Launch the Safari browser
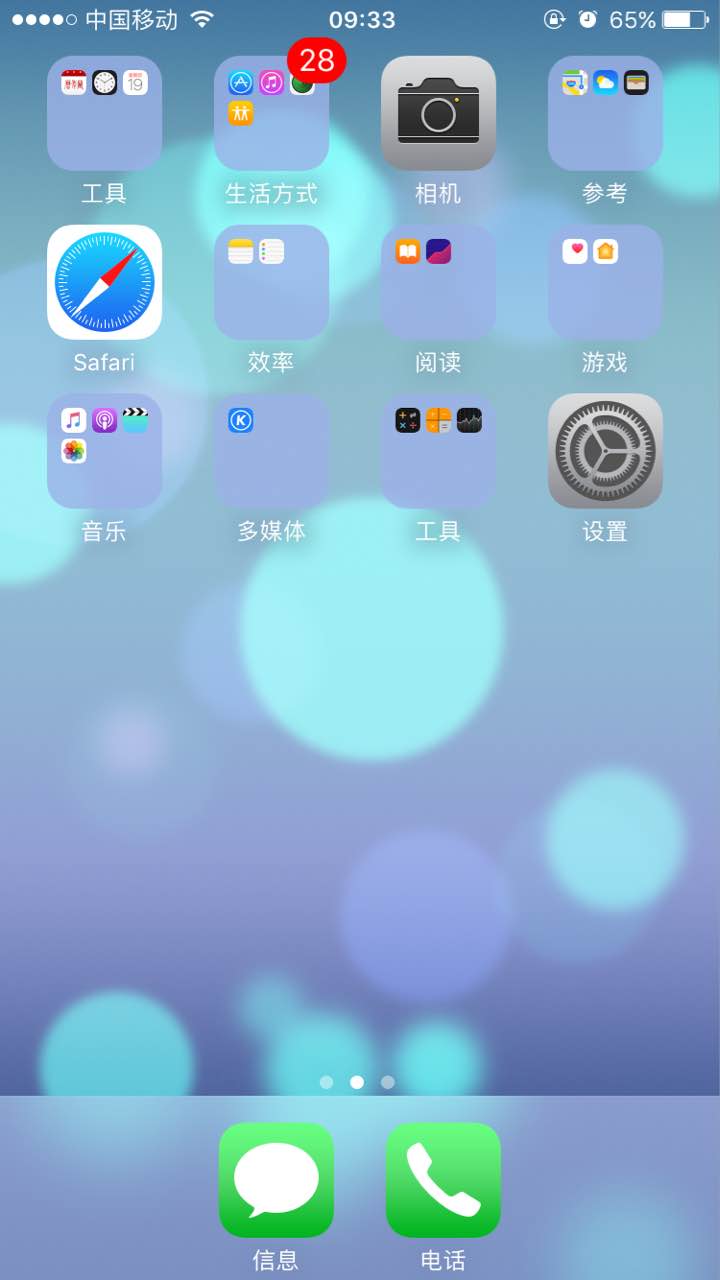This screenshot has height=1280, width=720. (x=104, y=282)
